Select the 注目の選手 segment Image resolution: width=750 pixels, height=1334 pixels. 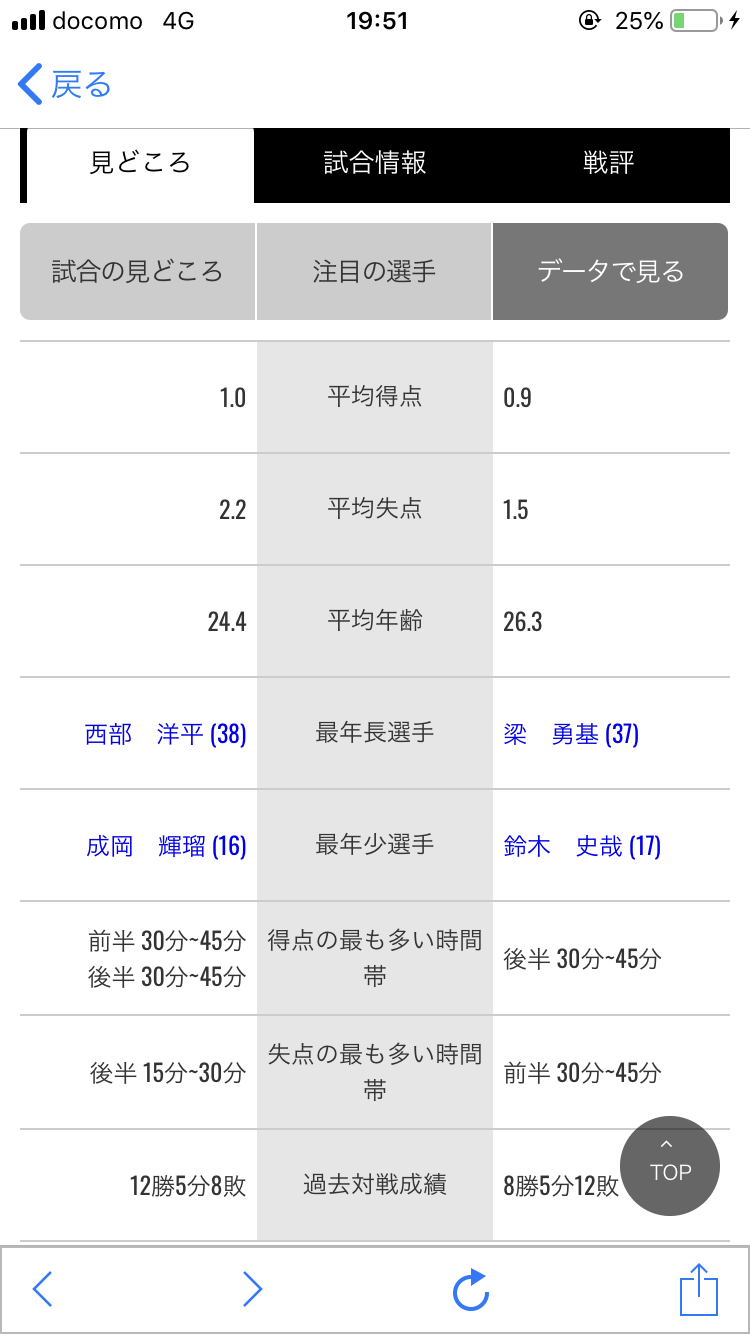[x=374, y=271]
